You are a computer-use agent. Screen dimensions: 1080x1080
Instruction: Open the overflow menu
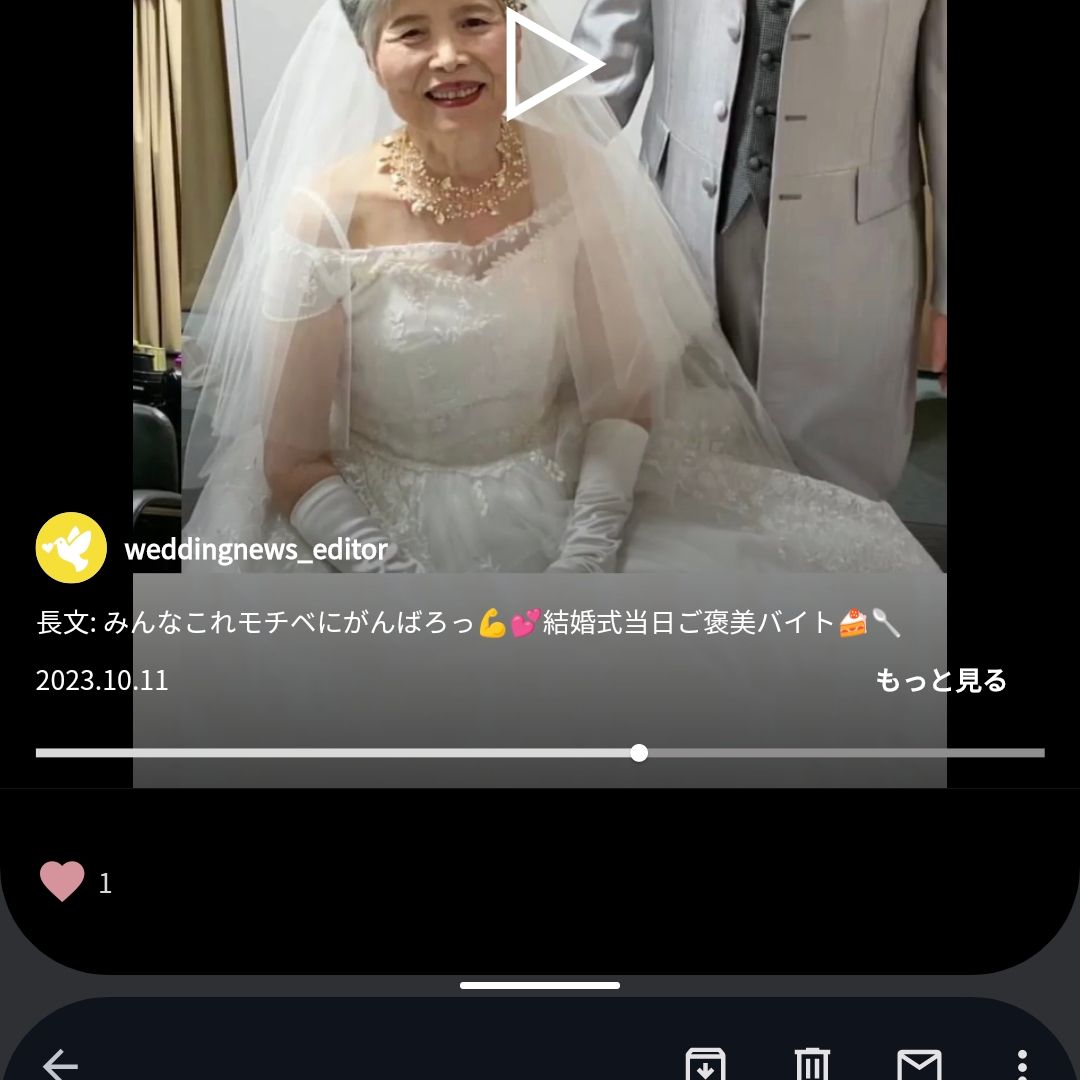[1021, 1064]
